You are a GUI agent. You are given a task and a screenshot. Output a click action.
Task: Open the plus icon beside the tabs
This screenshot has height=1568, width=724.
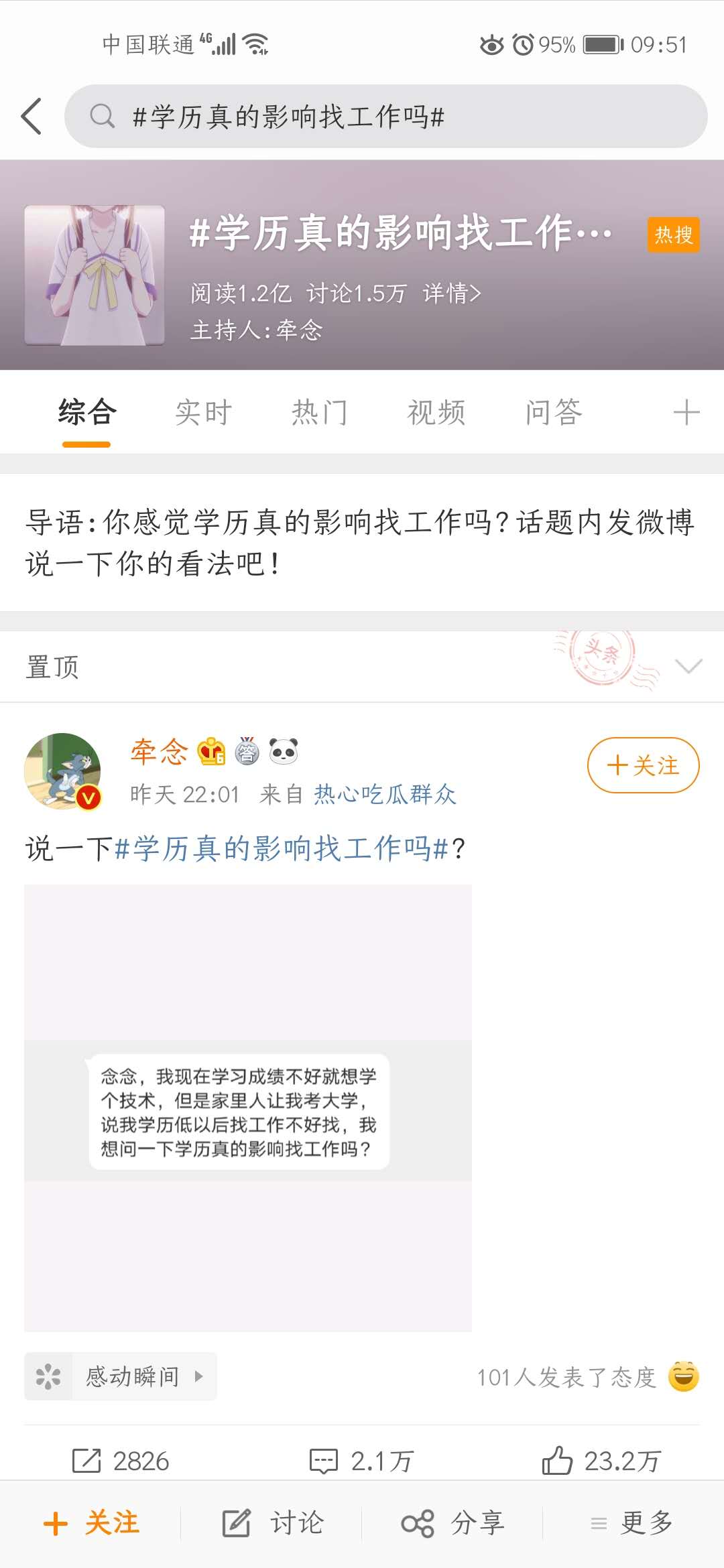[x=686, y=412]
